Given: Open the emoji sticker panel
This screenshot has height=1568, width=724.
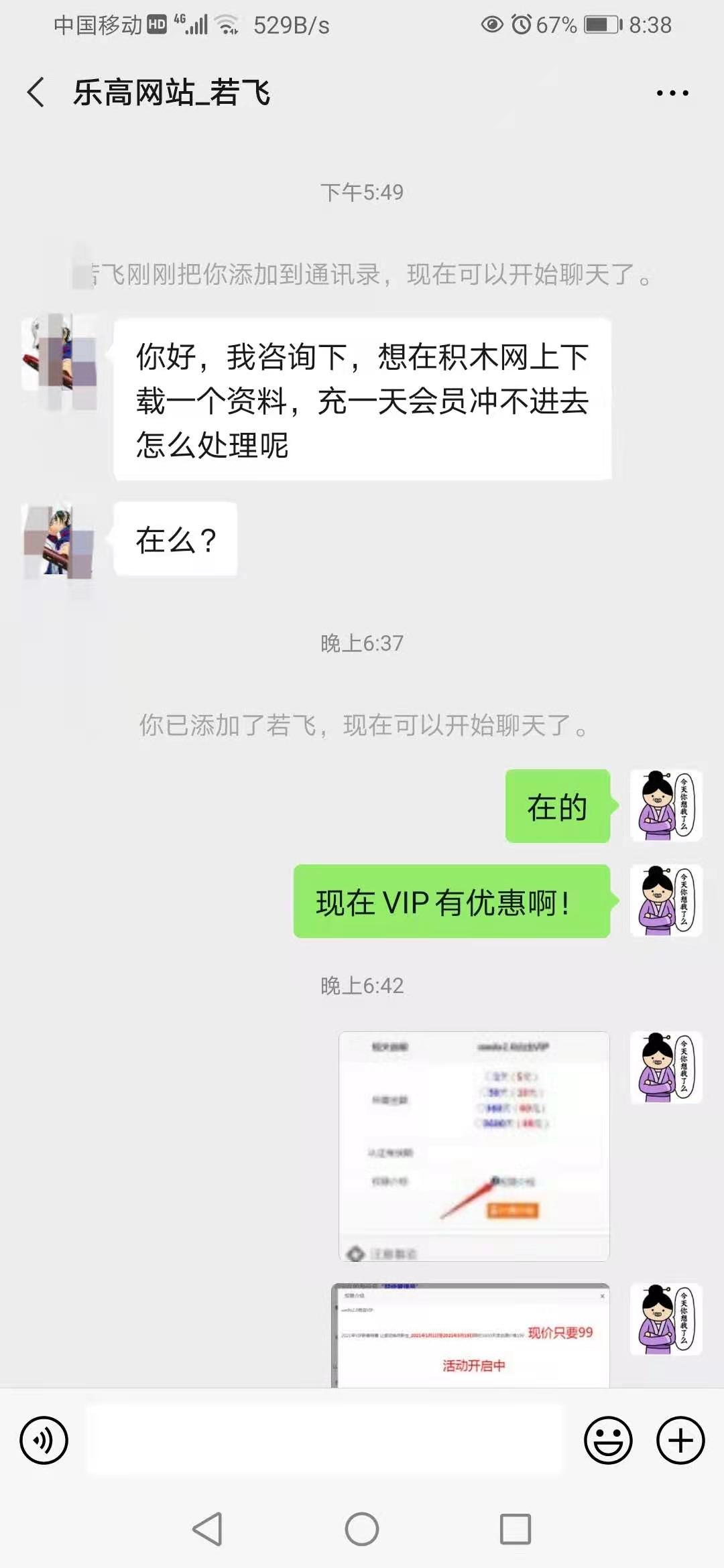Looking at the screenshot, I should pyautogui.click(x=608, y=1440).
